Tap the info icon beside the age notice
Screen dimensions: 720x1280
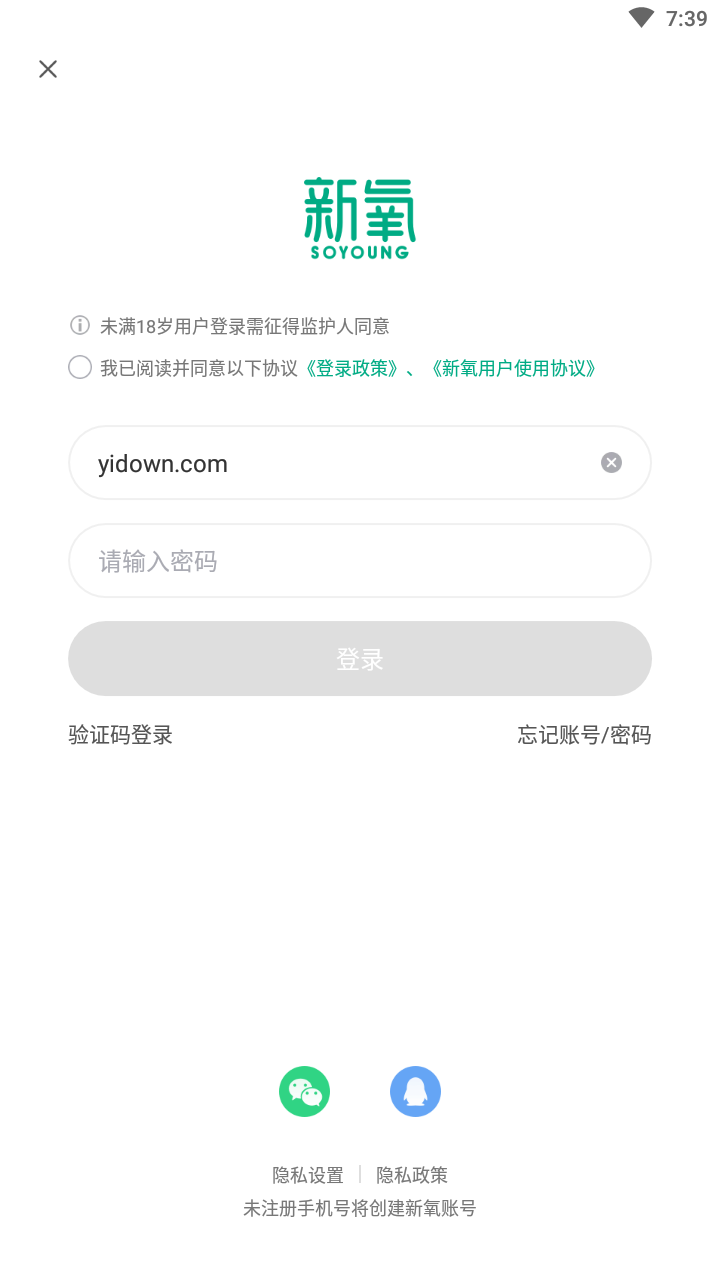pyautogui.click(x=79, y=325)
